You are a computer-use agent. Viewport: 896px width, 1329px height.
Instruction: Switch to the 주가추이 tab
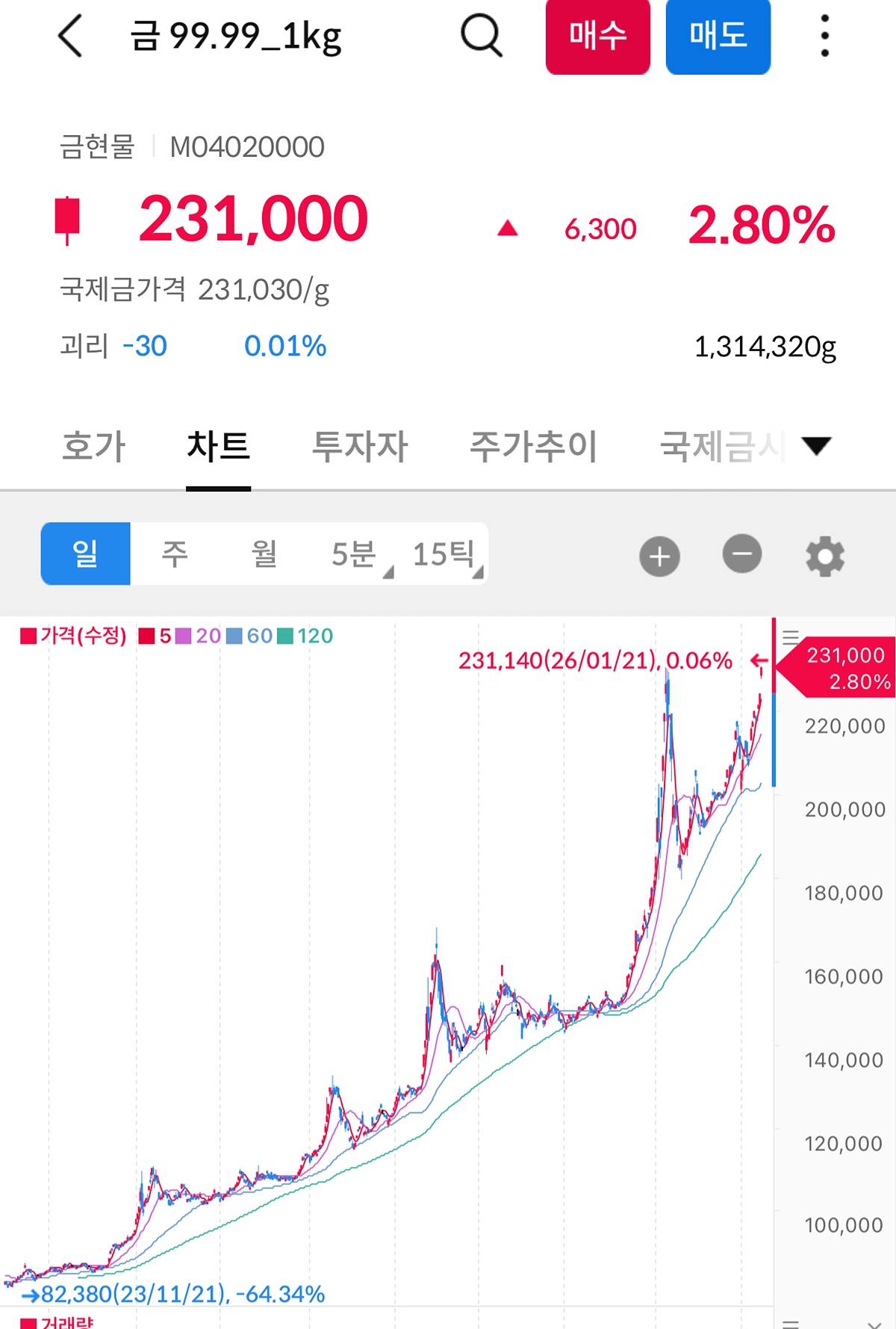pos(533,447)
